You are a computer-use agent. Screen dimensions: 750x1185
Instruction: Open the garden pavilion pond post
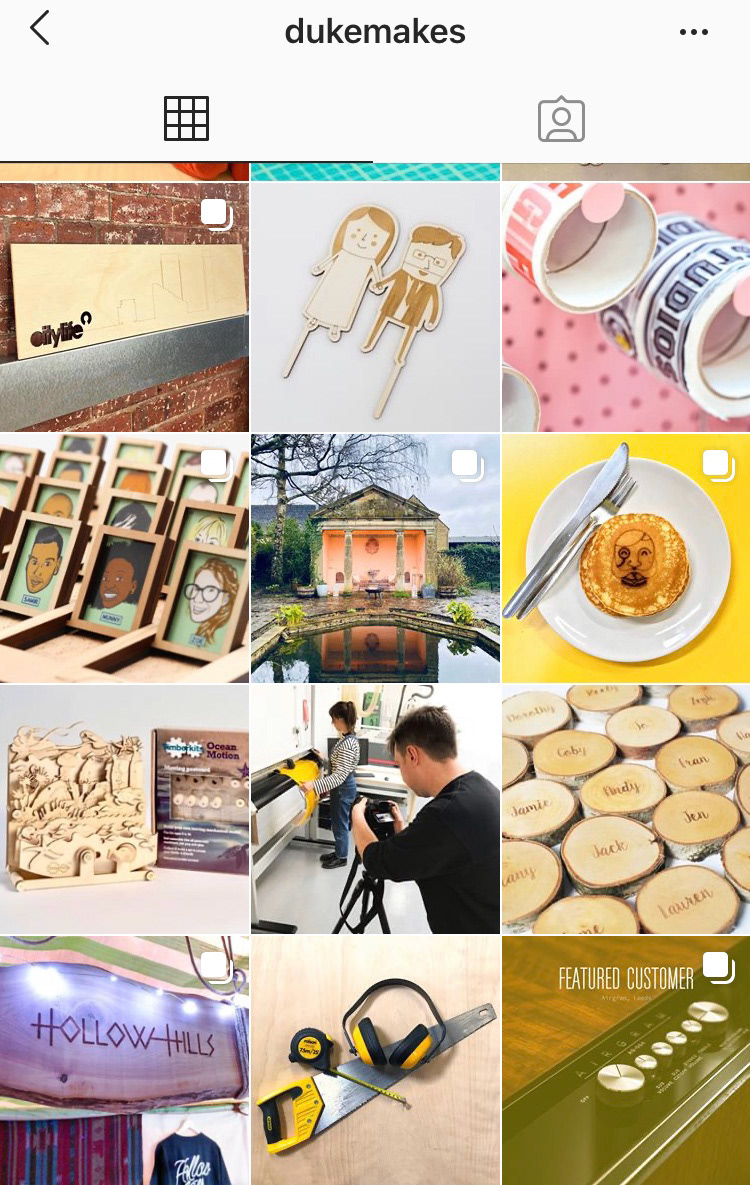pyautogui.click(x=375, y=557)
